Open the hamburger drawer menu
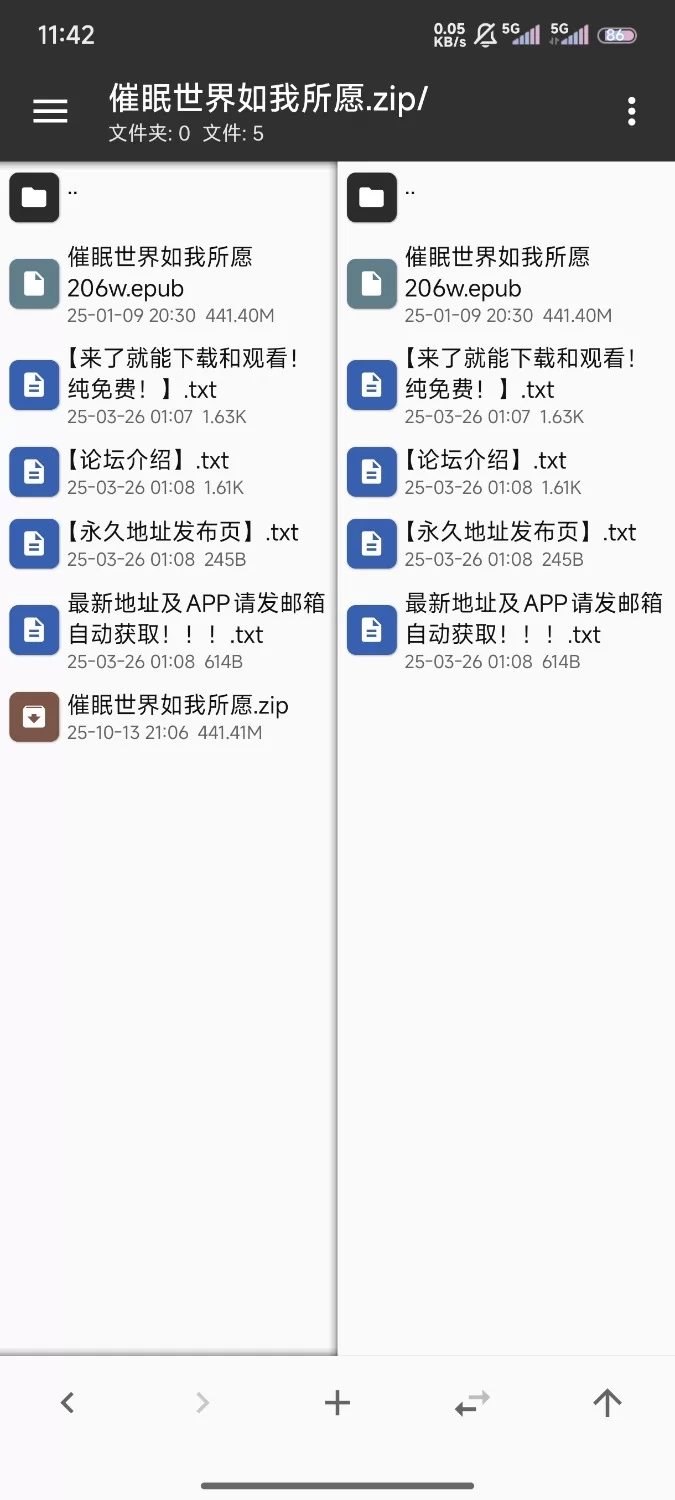The height and width of the screenshot is (1500, 675). point(50,111)
